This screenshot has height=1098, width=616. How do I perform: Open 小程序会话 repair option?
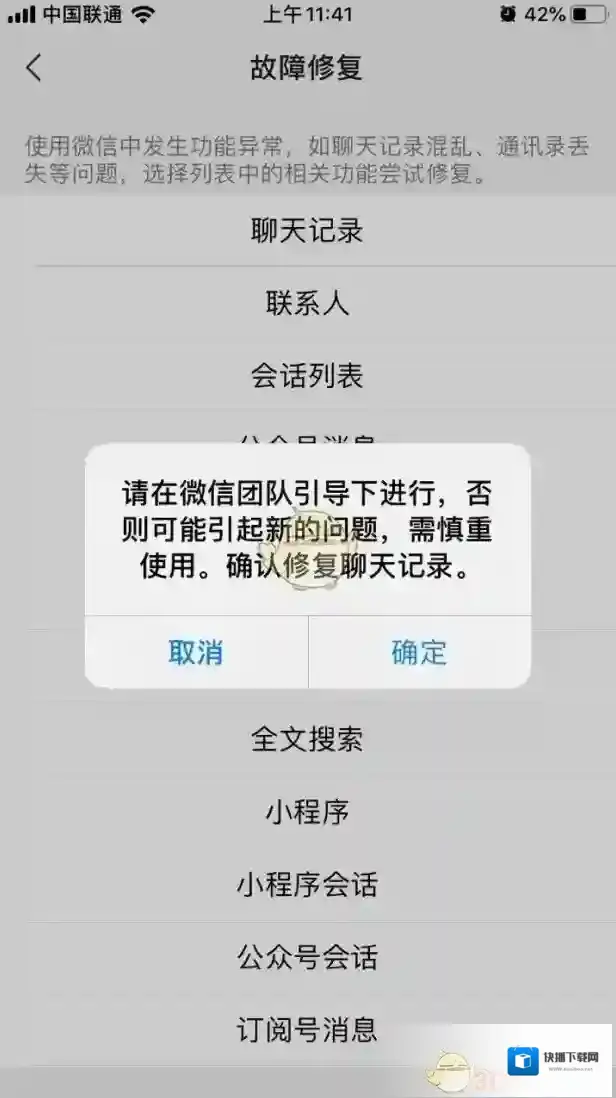pyautogui.click(x=307, y=885)
